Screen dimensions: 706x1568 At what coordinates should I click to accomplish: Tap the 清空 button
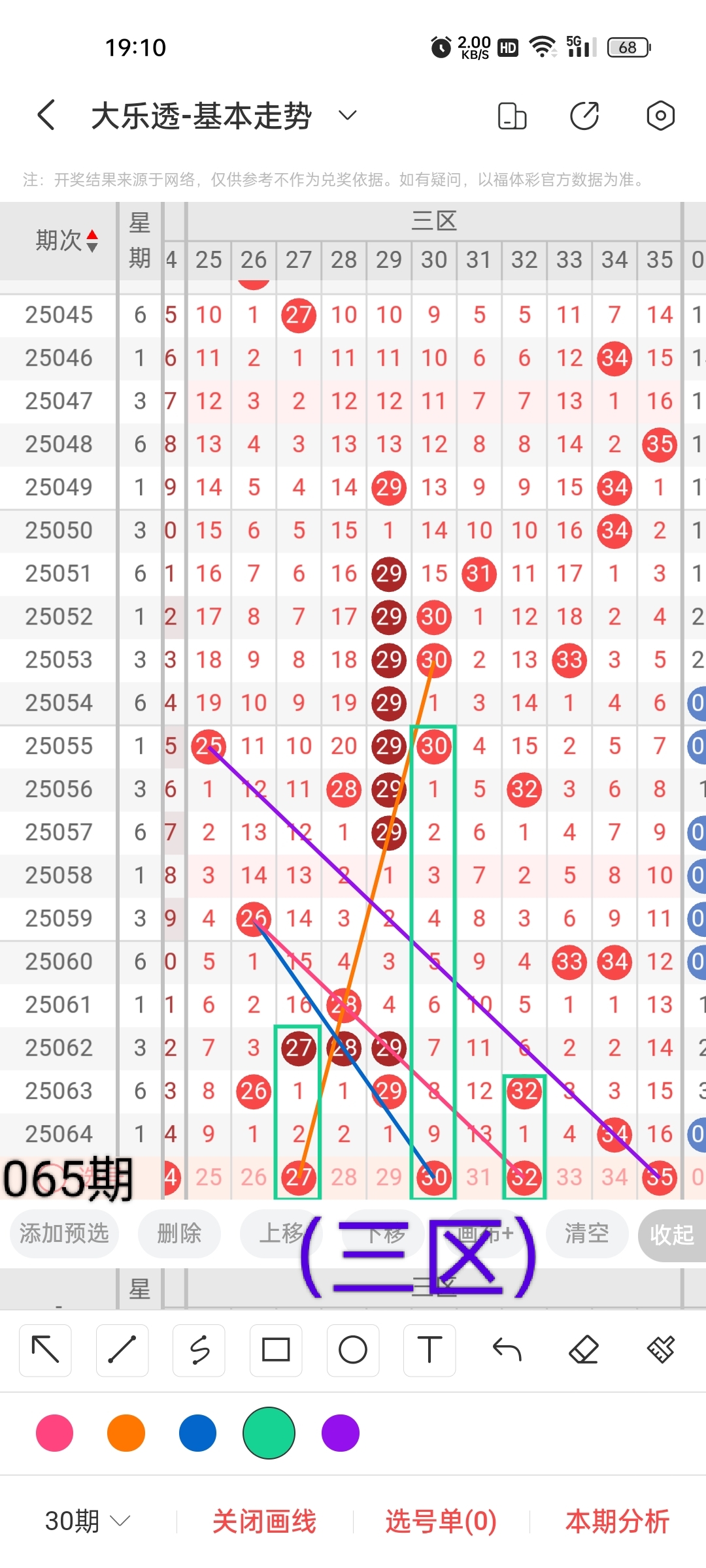[586, 1233]
